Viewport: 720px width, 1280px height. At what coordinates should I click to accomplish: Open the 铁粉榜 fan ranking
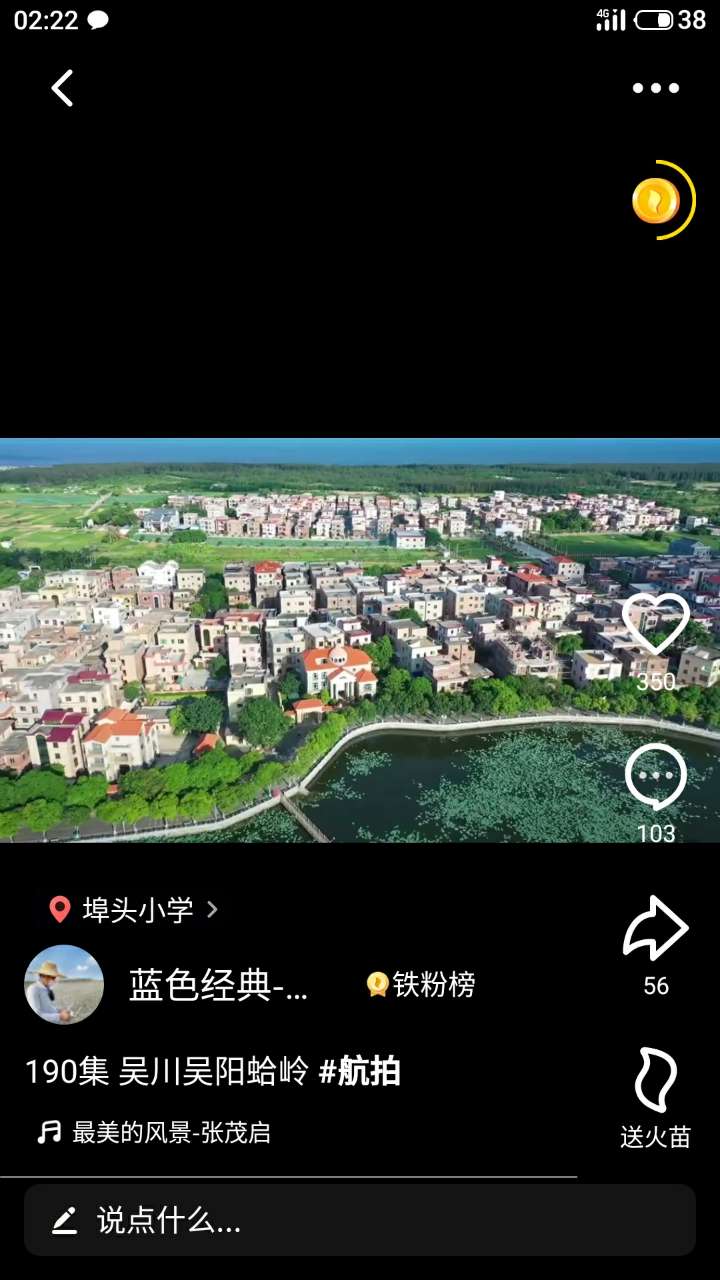click(x=421, y=985)
